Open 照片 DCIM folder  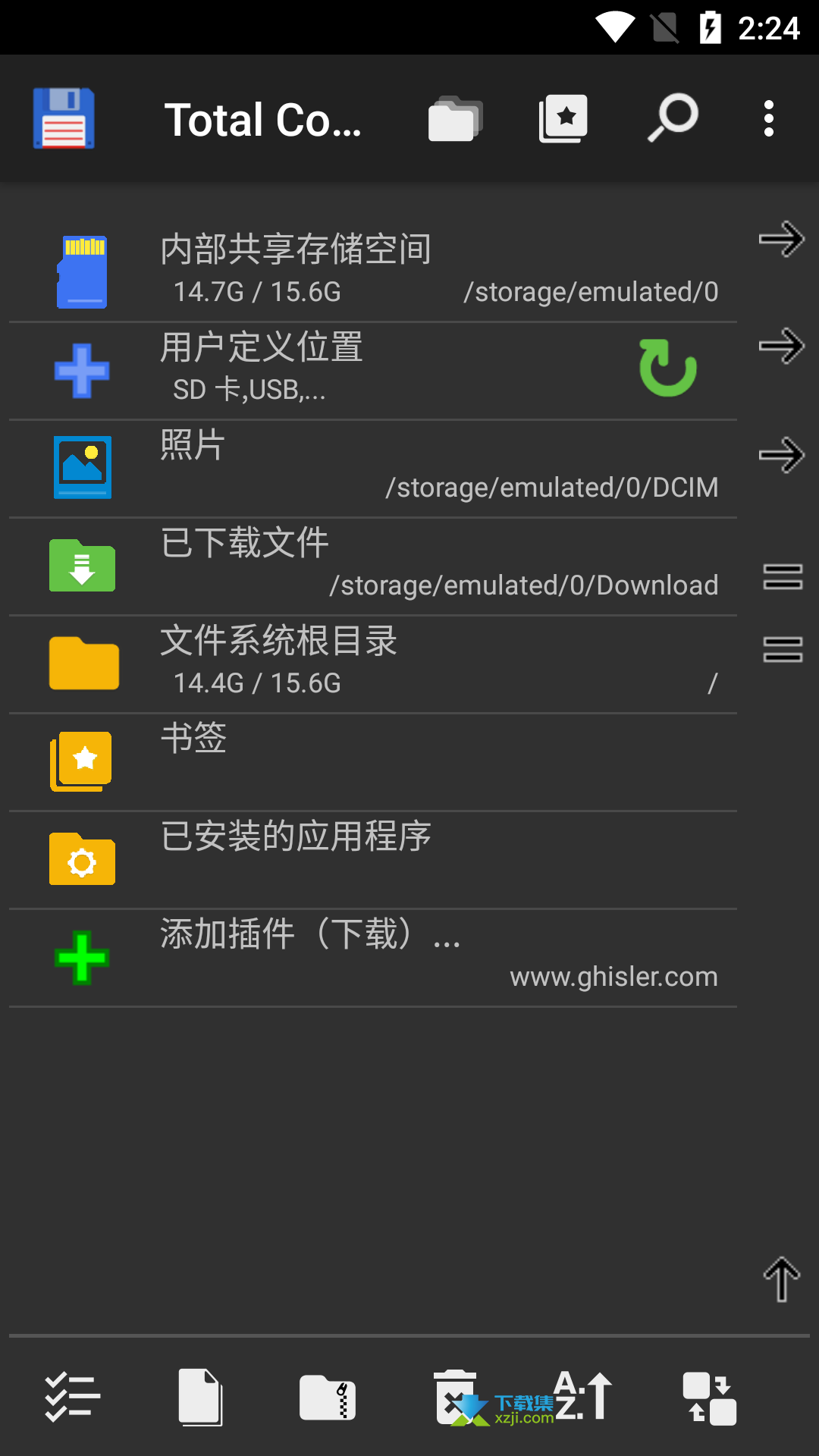373,468
